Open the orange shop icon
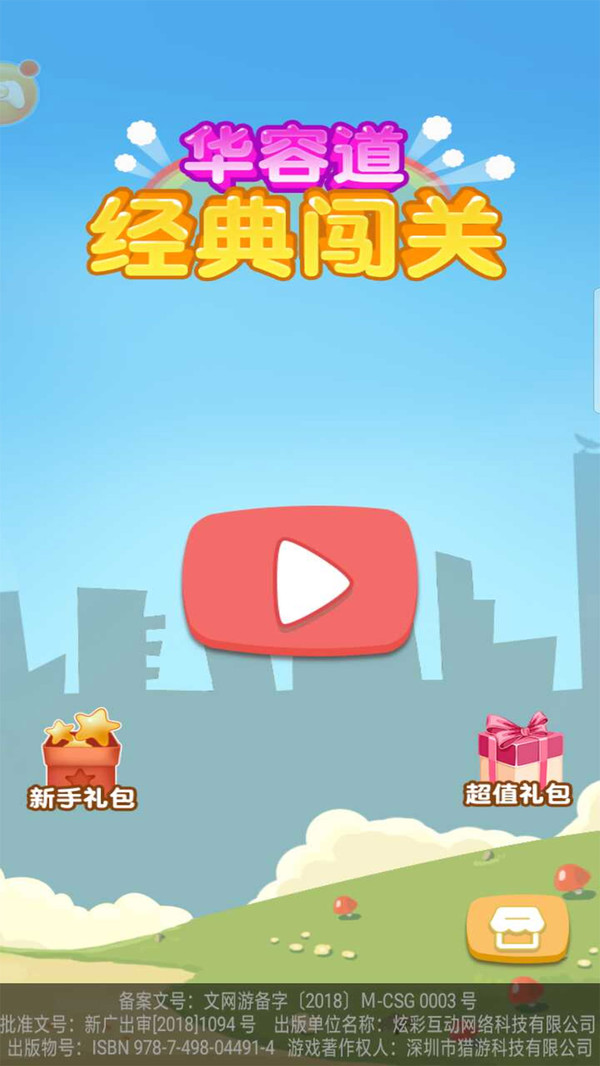 tap(517, 929)
